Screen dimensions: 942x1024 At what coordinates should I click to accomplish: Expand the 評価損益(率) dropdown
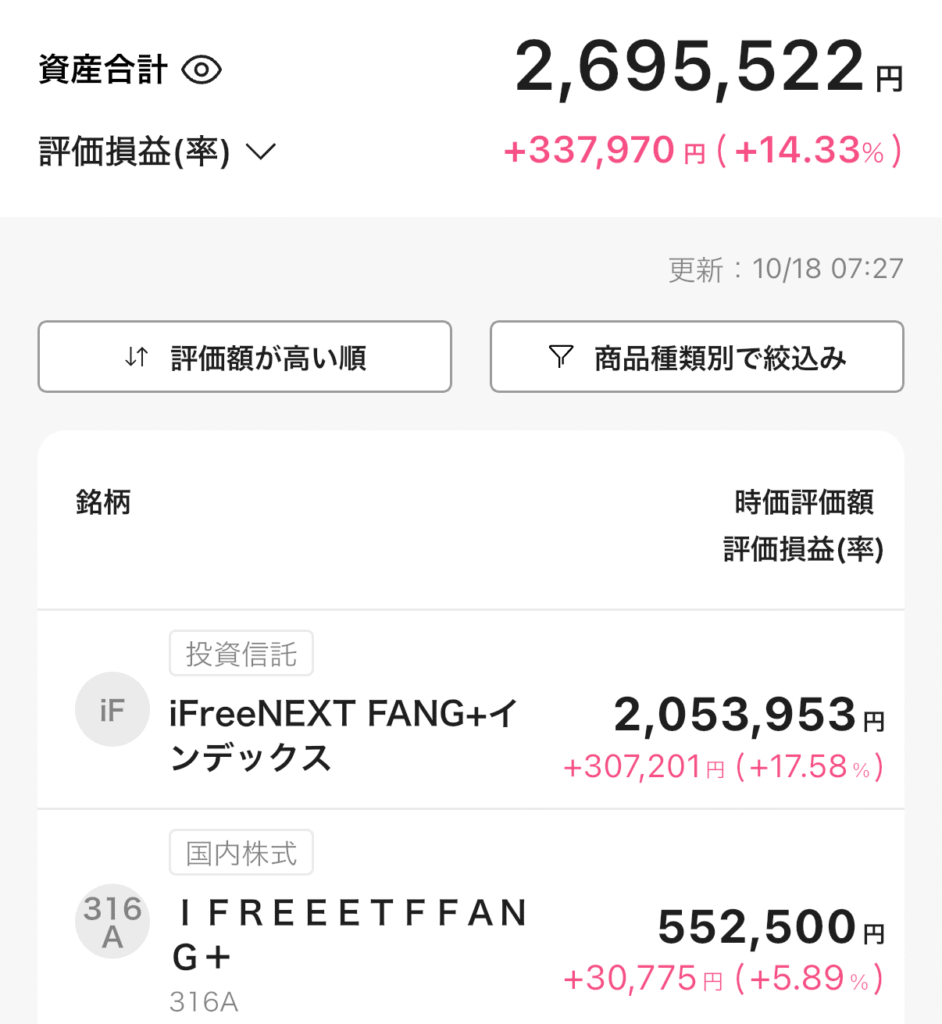point(259,152)
